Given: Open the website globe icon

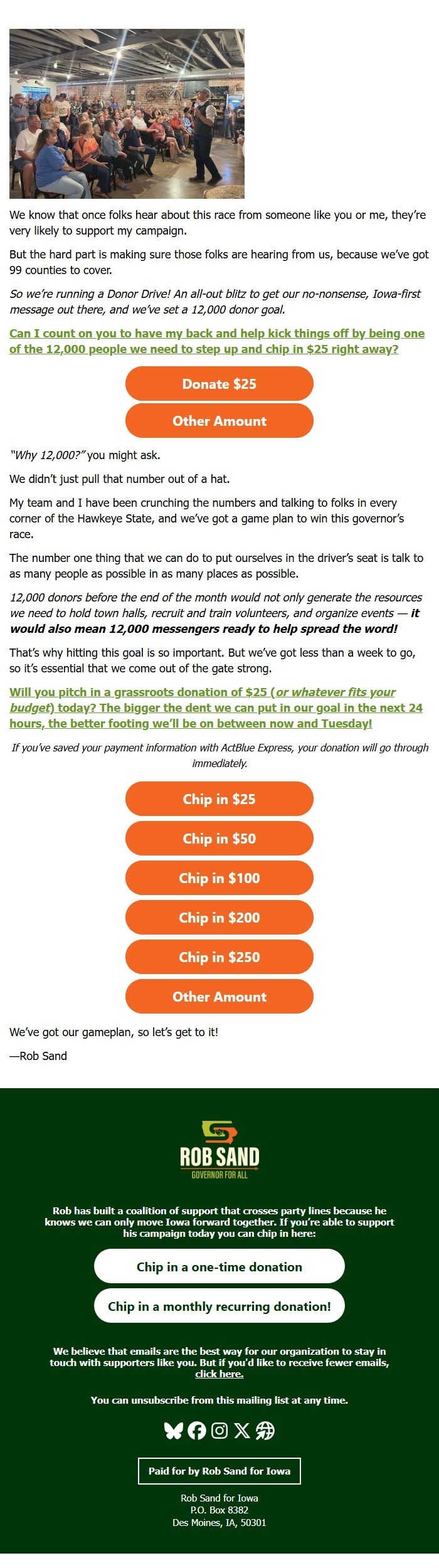Looking at the screenshot, I should pyautogui.click(x=265, y=1431).
